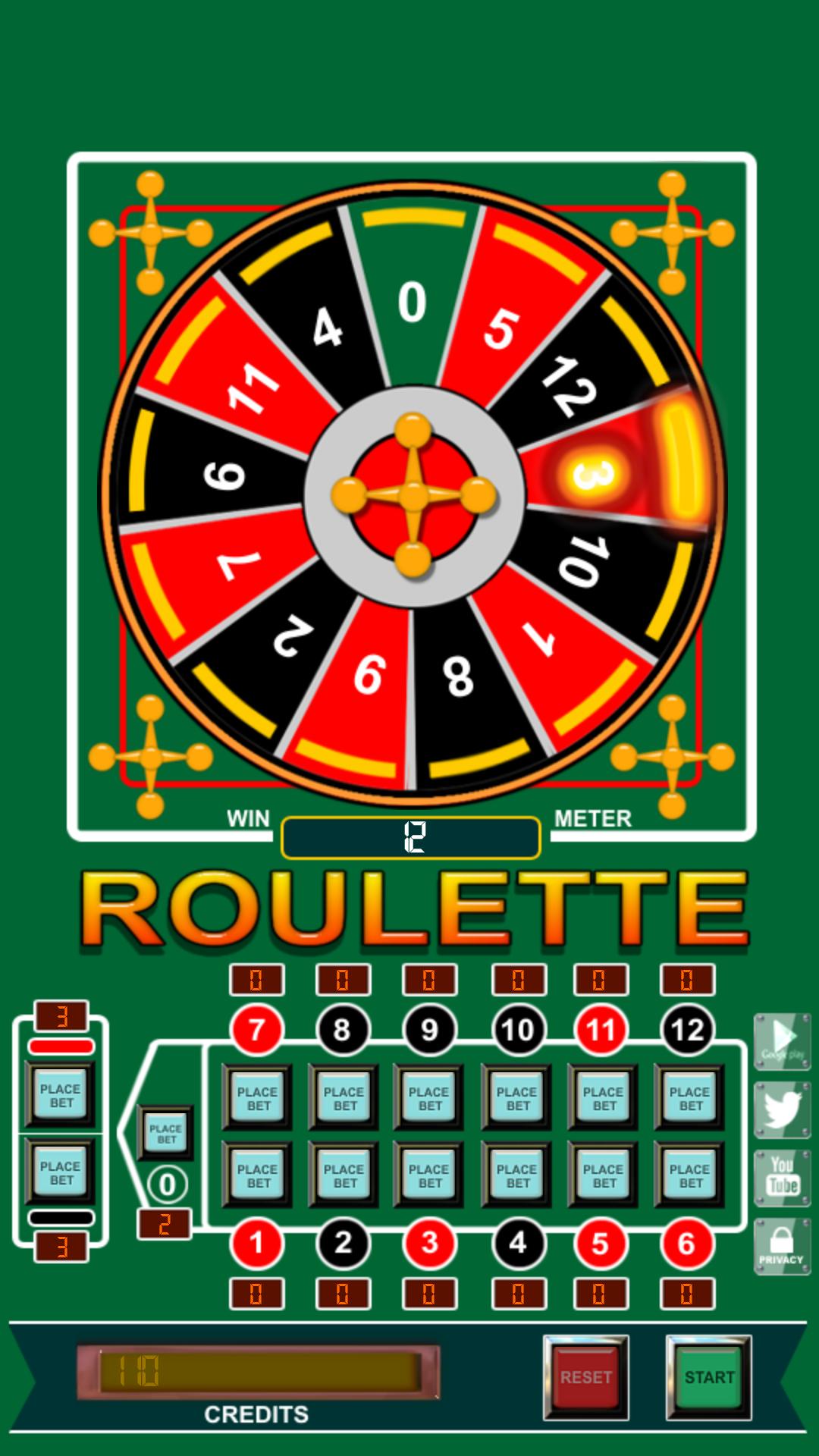Tap the green START button
819x1456 pixels.
point(709,1377)
